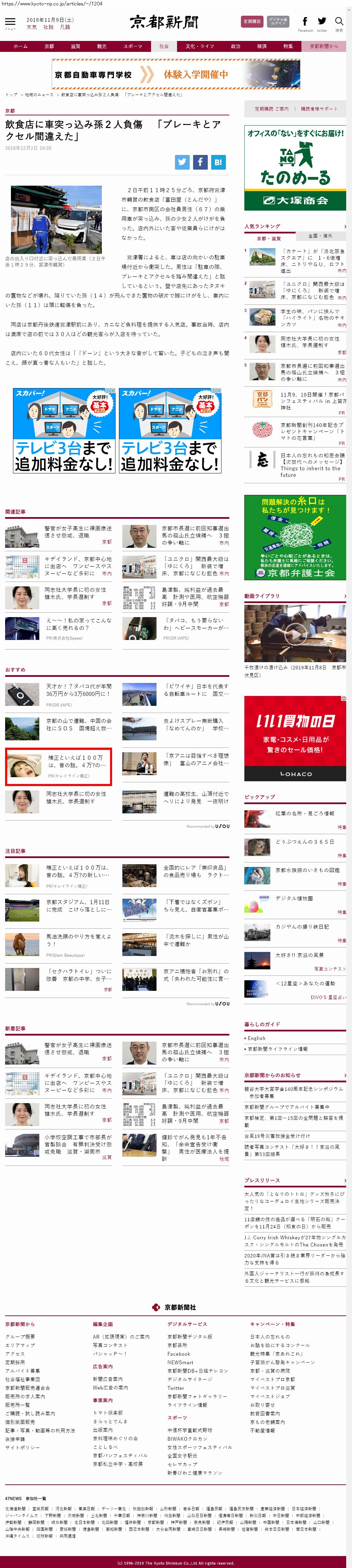Select the スポーツ nav tab
This screenshot has width=352, height=1568.
click(132, 46)
